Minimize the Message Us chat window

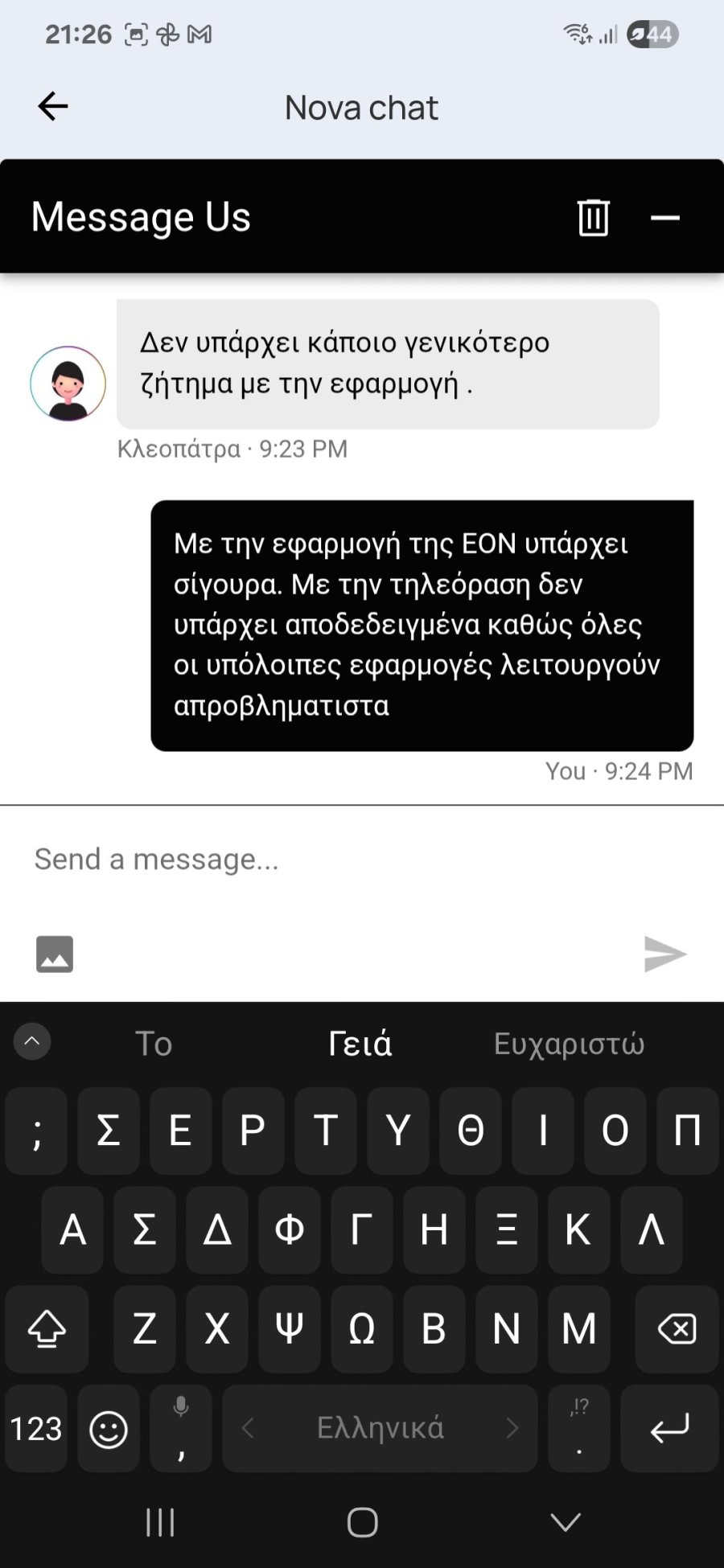664,217
